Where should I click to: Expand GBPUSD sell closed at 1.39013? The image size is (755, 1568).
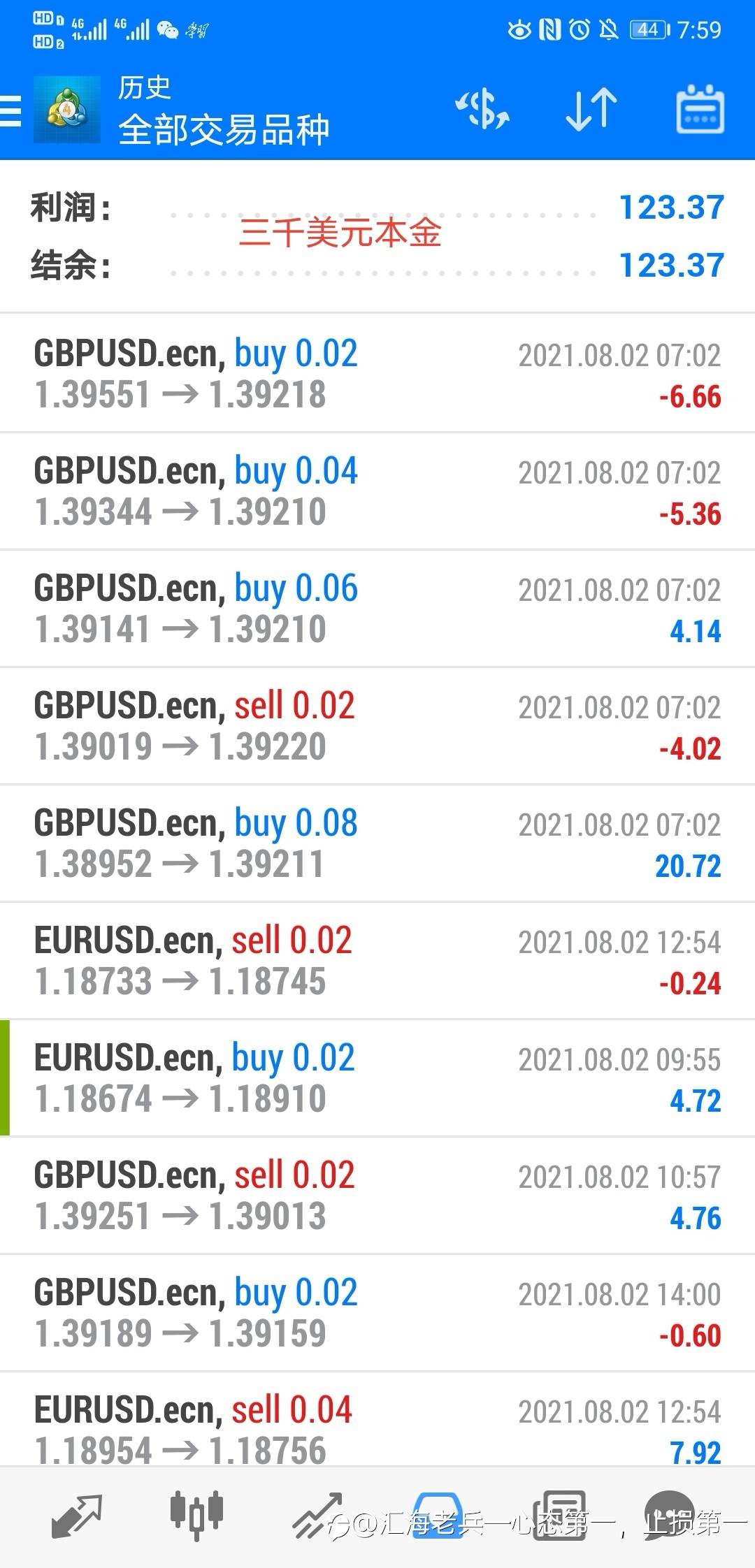point(377,1196)
